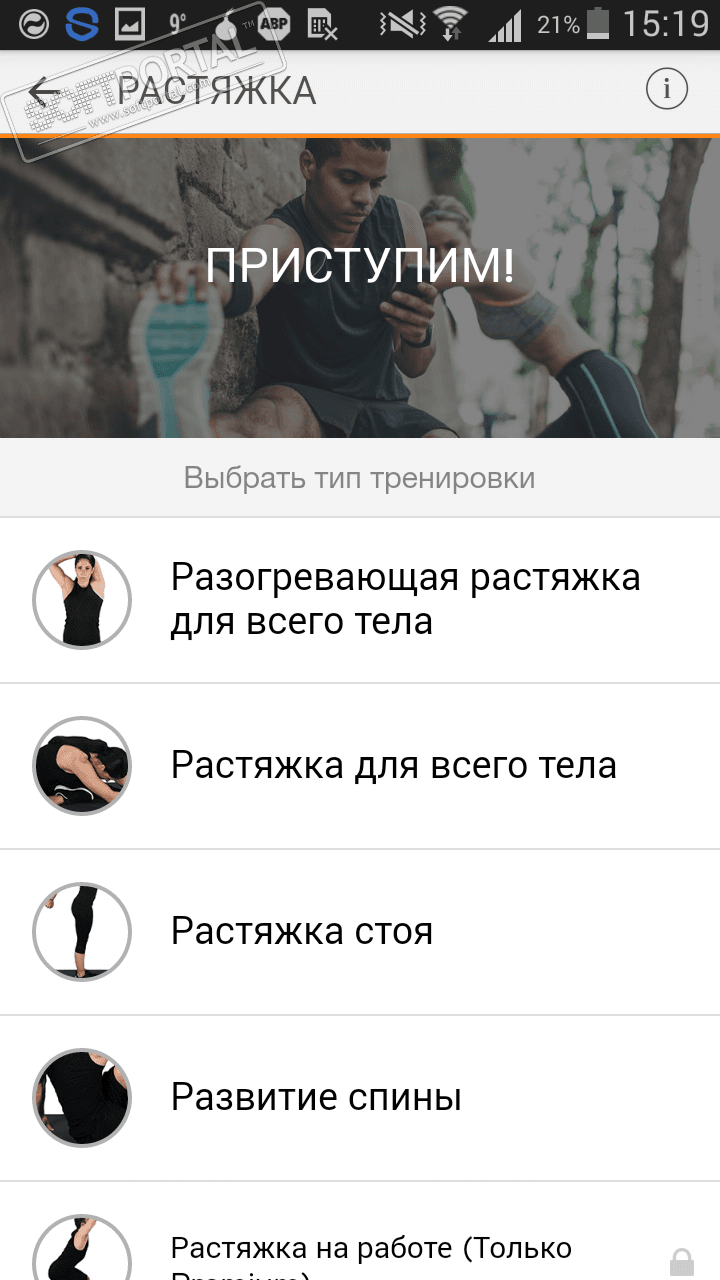720x1280 pixels.
Task: Go back using the arrow icon
Action: 45,92
